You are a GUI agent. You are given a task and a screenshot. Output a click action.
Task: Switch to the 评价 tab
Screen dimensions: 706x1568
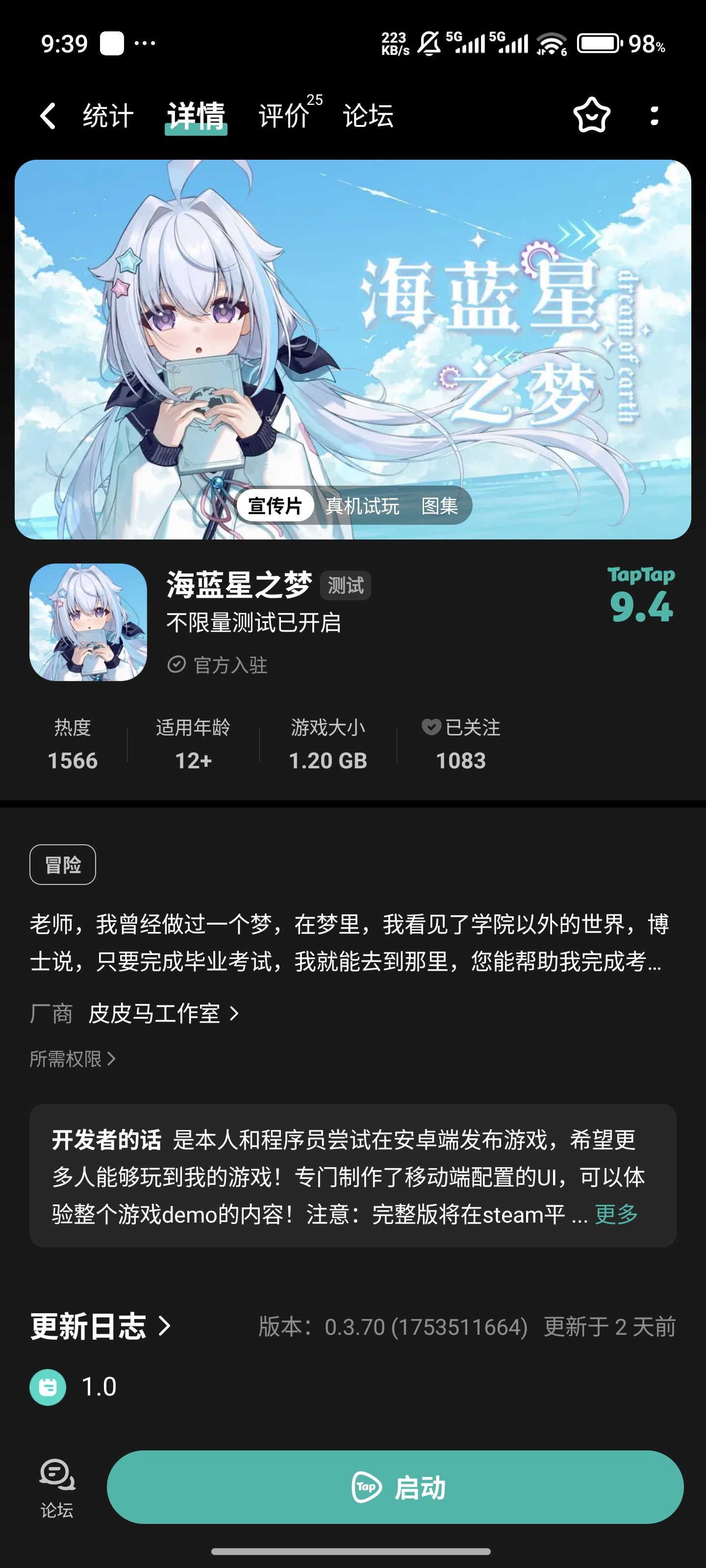pyautogui.click(x=284, y=116)
